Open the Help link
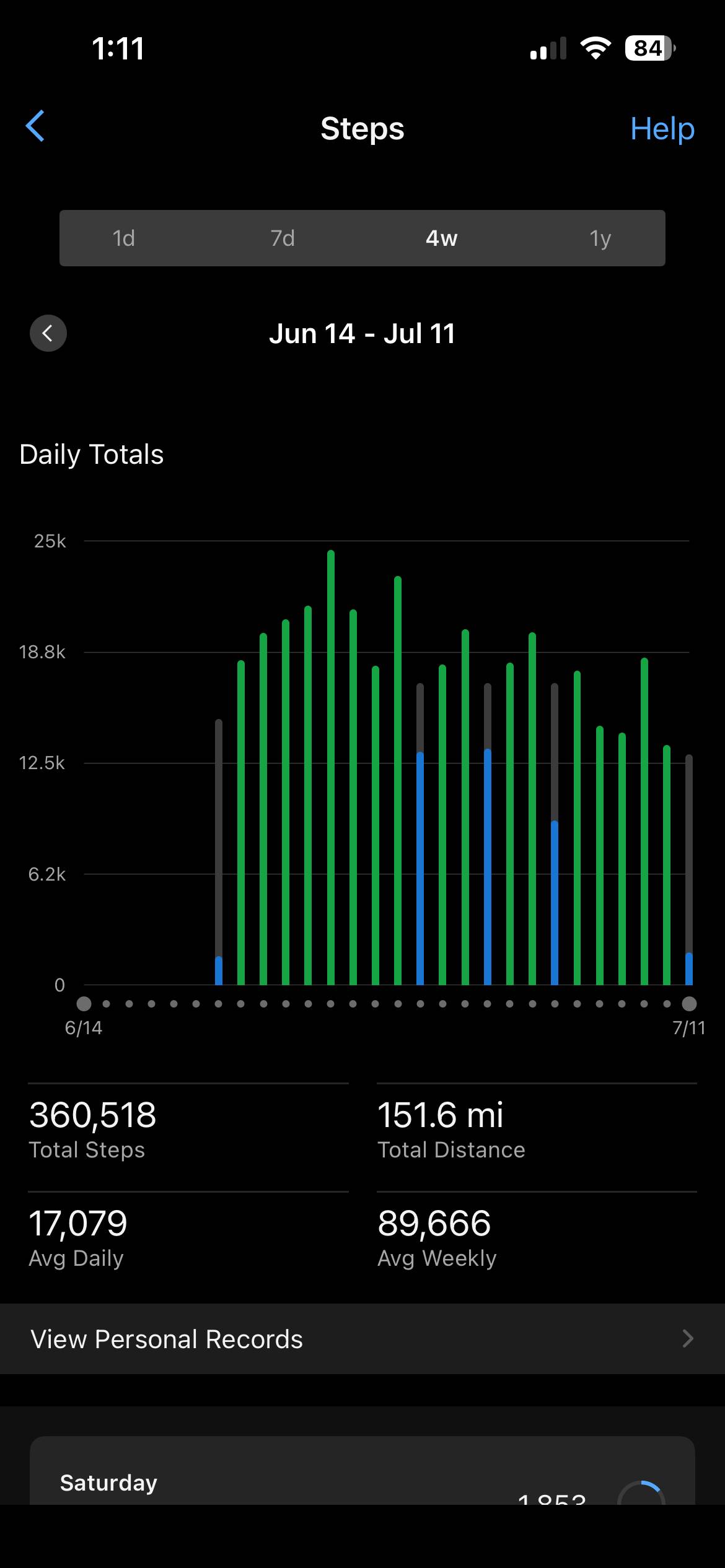This screenshot has height=1568, width=725. 662,129
